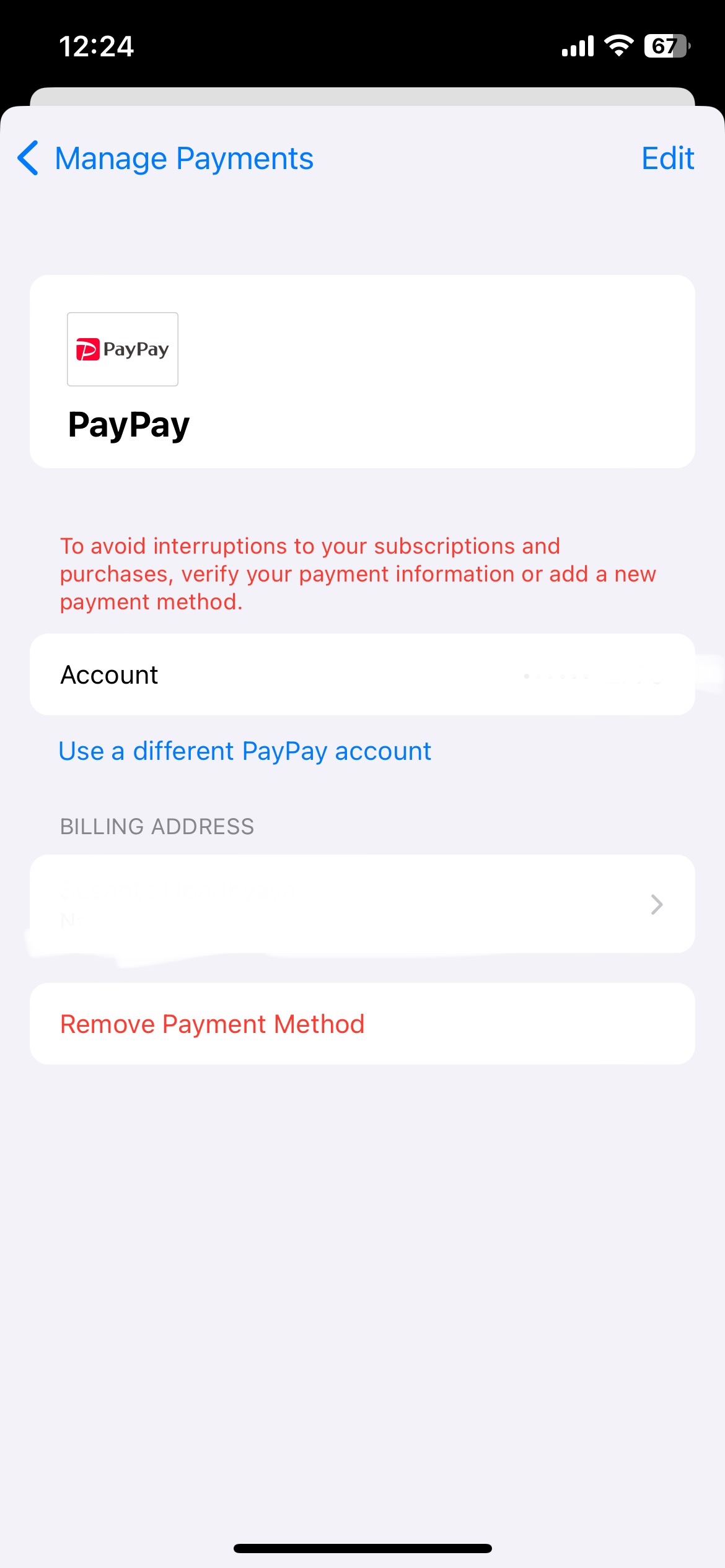This screenshot has height=1568, width=725.
Task: Tap the PayPay title heading
Action: point(128,425)
